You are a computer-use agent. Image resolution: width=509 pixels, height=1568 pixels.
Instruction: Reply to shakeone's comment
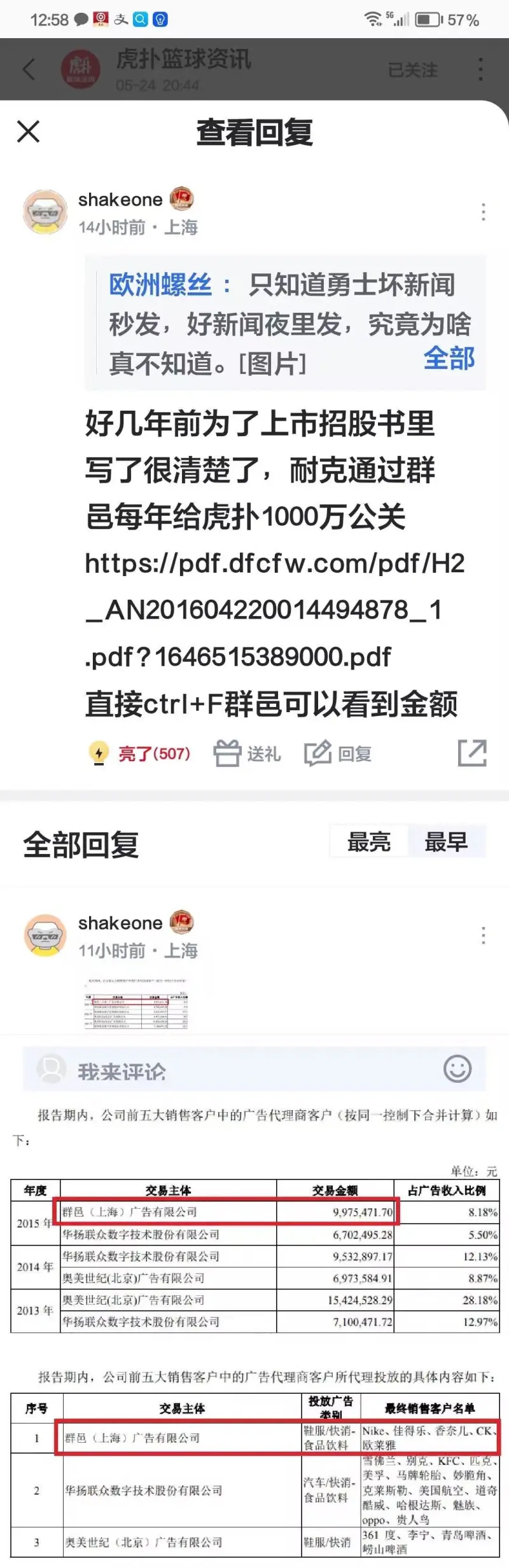pos(338,753)
